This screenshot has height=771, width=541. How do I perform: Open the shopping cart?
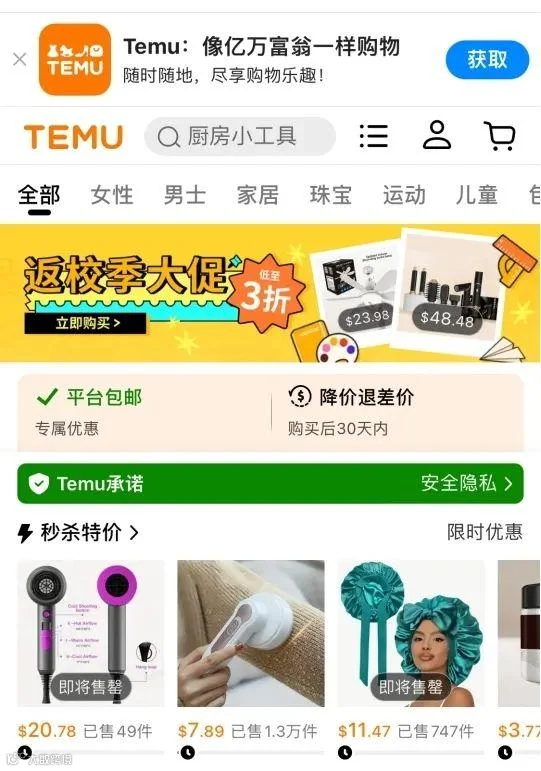pyautogui.click(x=500, y=136)
